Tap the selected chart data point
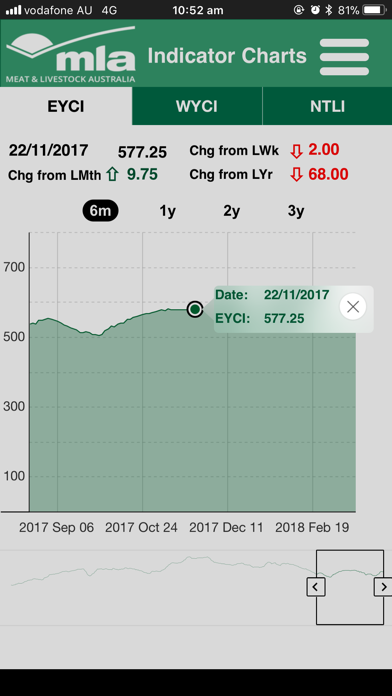Viewport: 392px width, 696px height. [195, 309]
